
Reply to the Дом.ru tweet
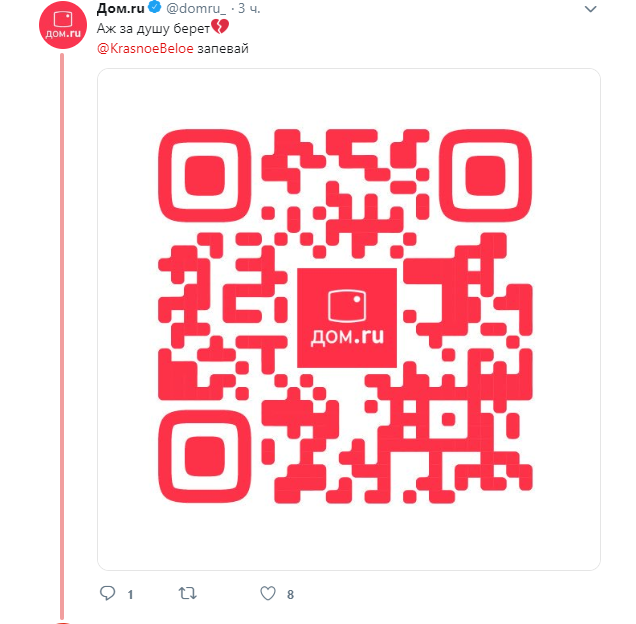click(x=109, y=593)
